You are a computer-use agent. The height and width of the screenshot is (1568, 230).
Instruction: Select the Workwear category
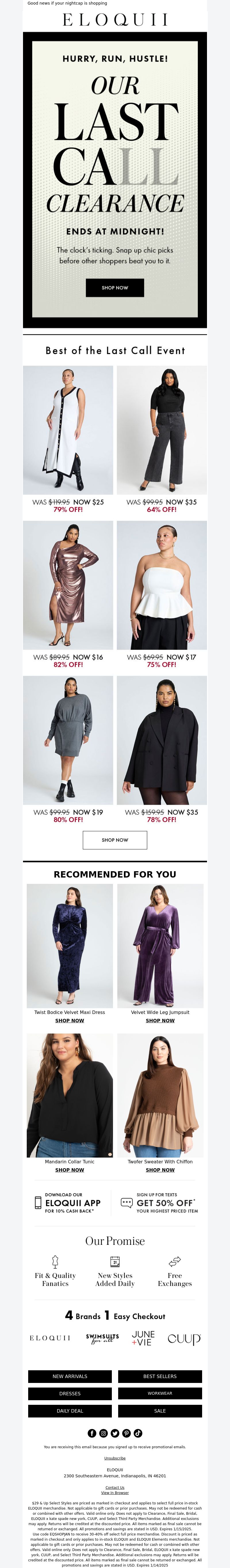[160, 1393]
